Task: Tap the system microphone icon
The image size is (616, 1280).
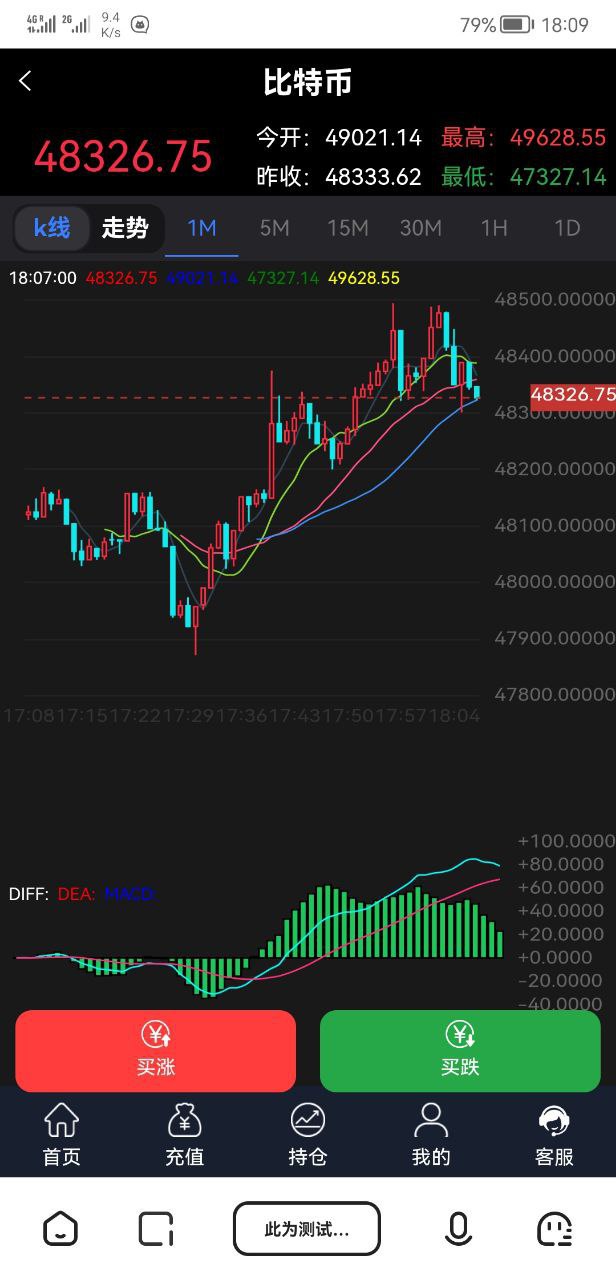Action: tap(458, 1228)
